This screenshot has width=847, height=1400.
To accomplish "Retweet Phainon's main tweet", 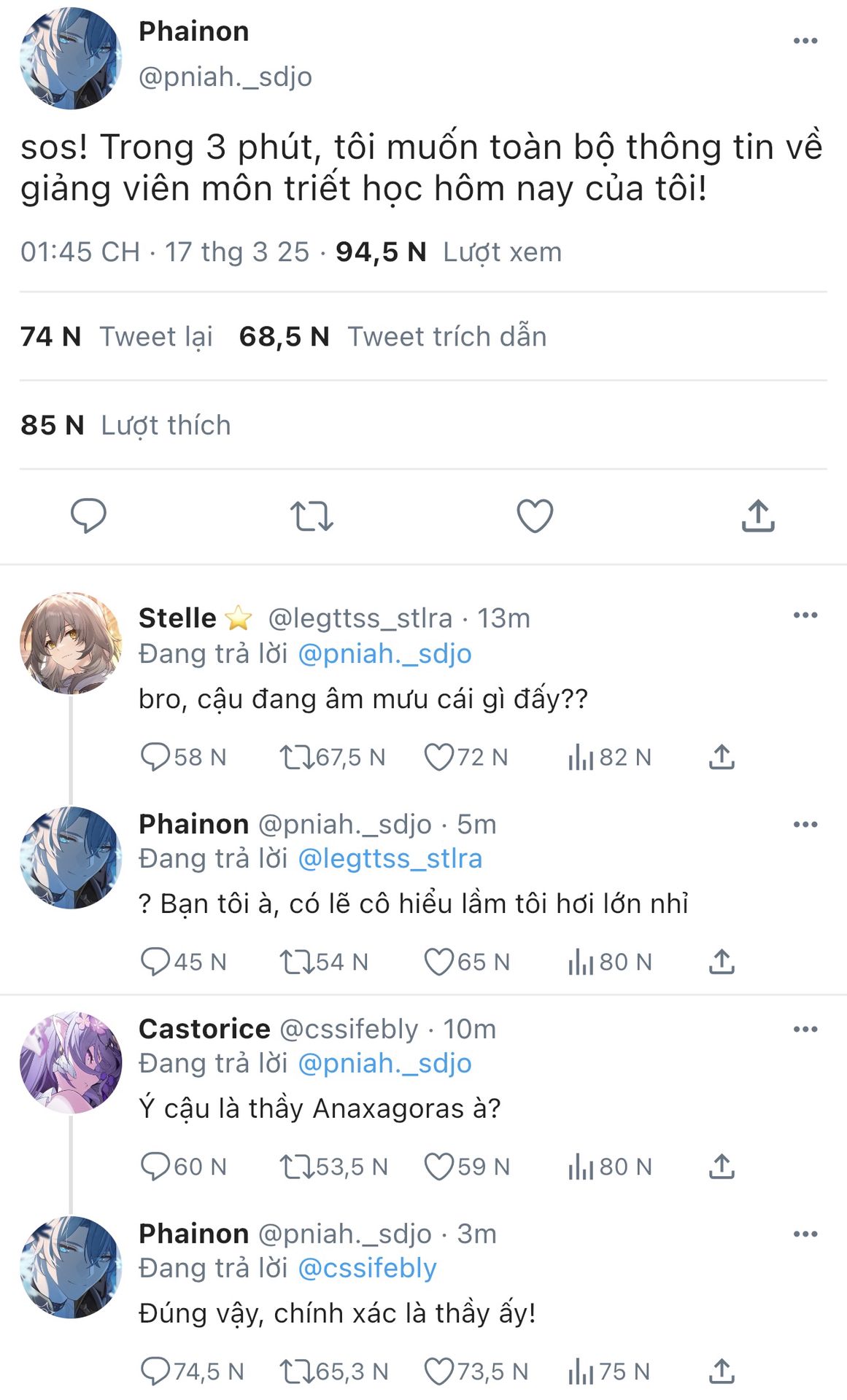I will 312,516.
